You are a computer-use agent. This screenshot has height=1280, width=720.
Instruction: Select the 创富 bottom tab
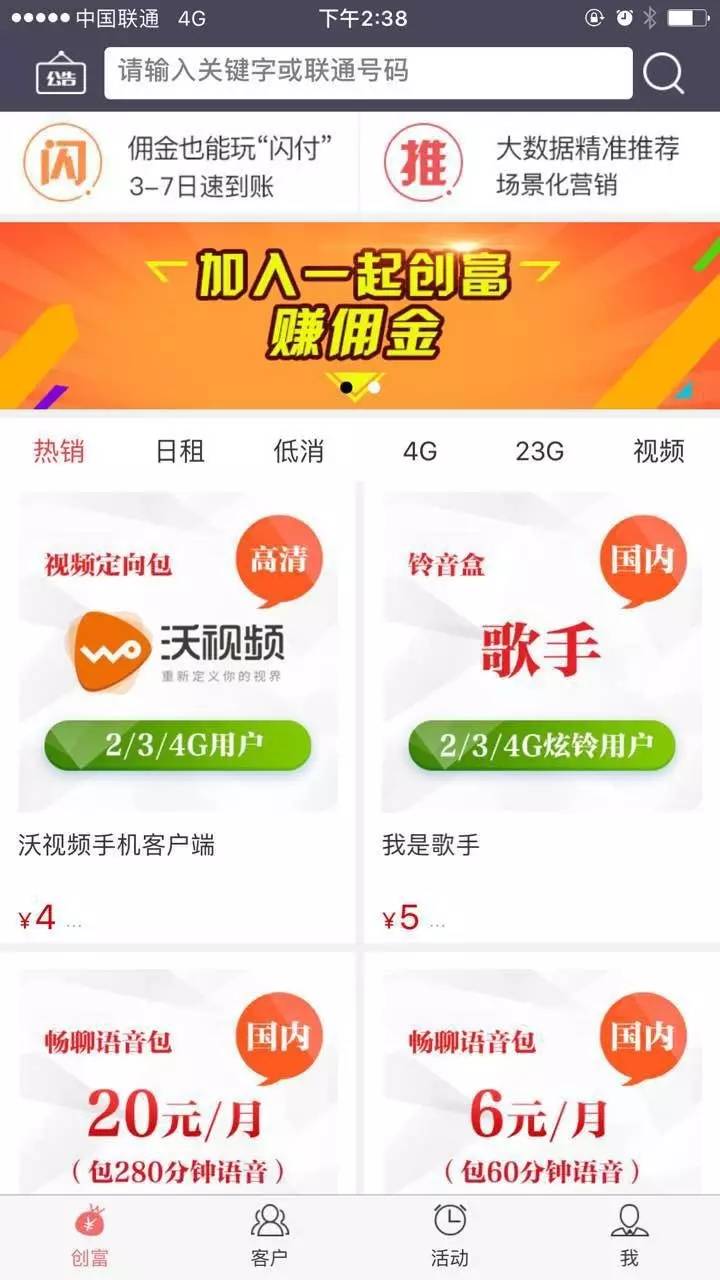(x=90, y=1236)
